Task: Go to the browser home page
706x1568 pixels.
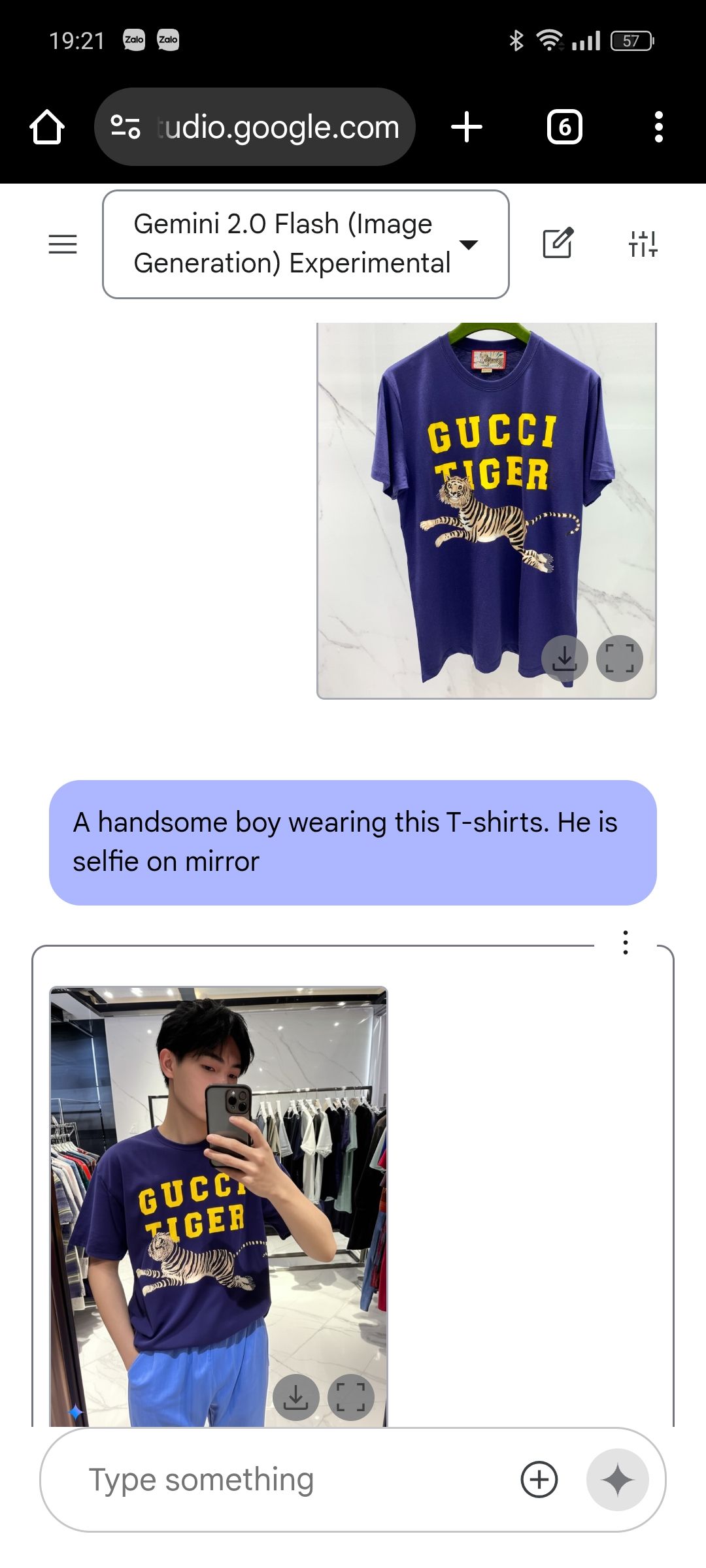Action: point(47,127)
